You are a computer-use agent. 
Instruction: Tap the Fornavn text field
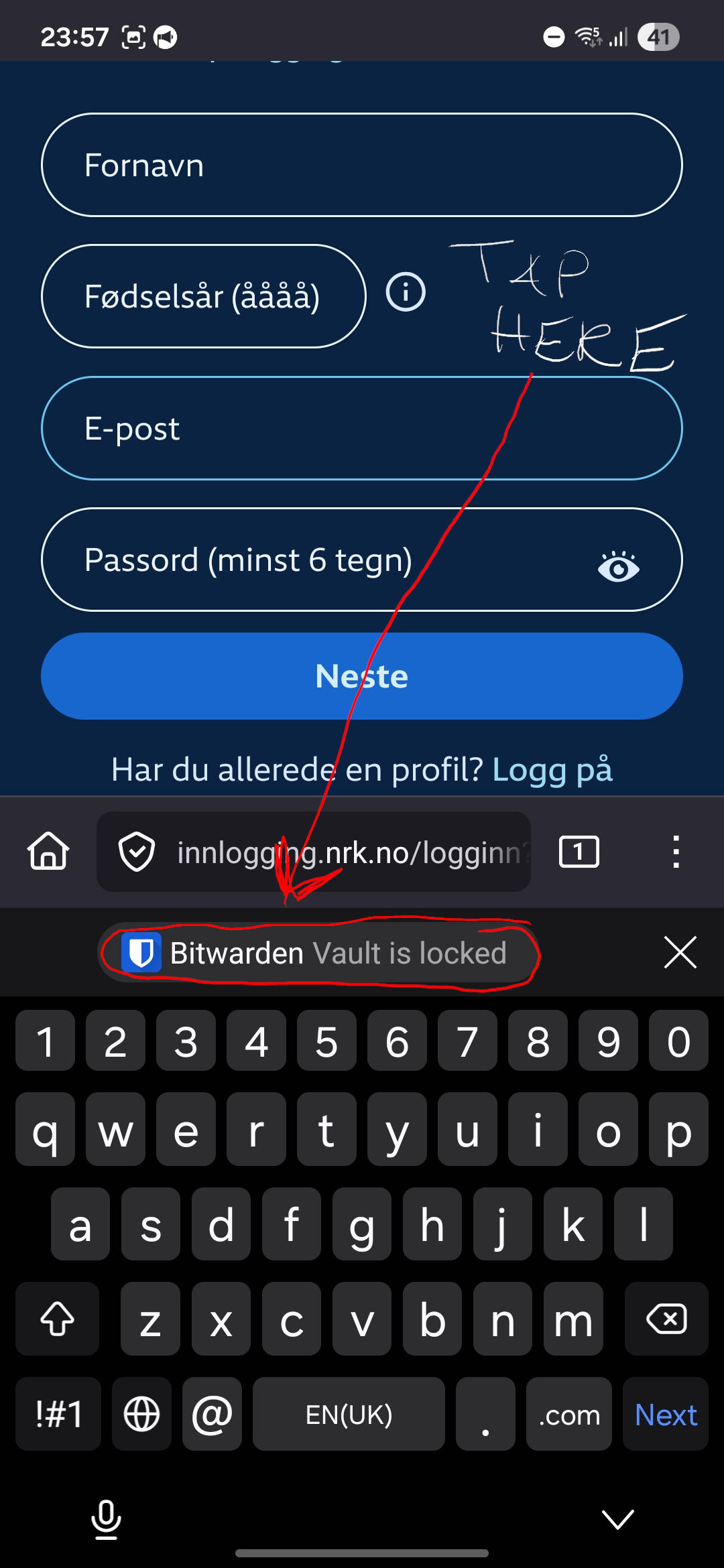pyautogui.click(x=362, y=165)
